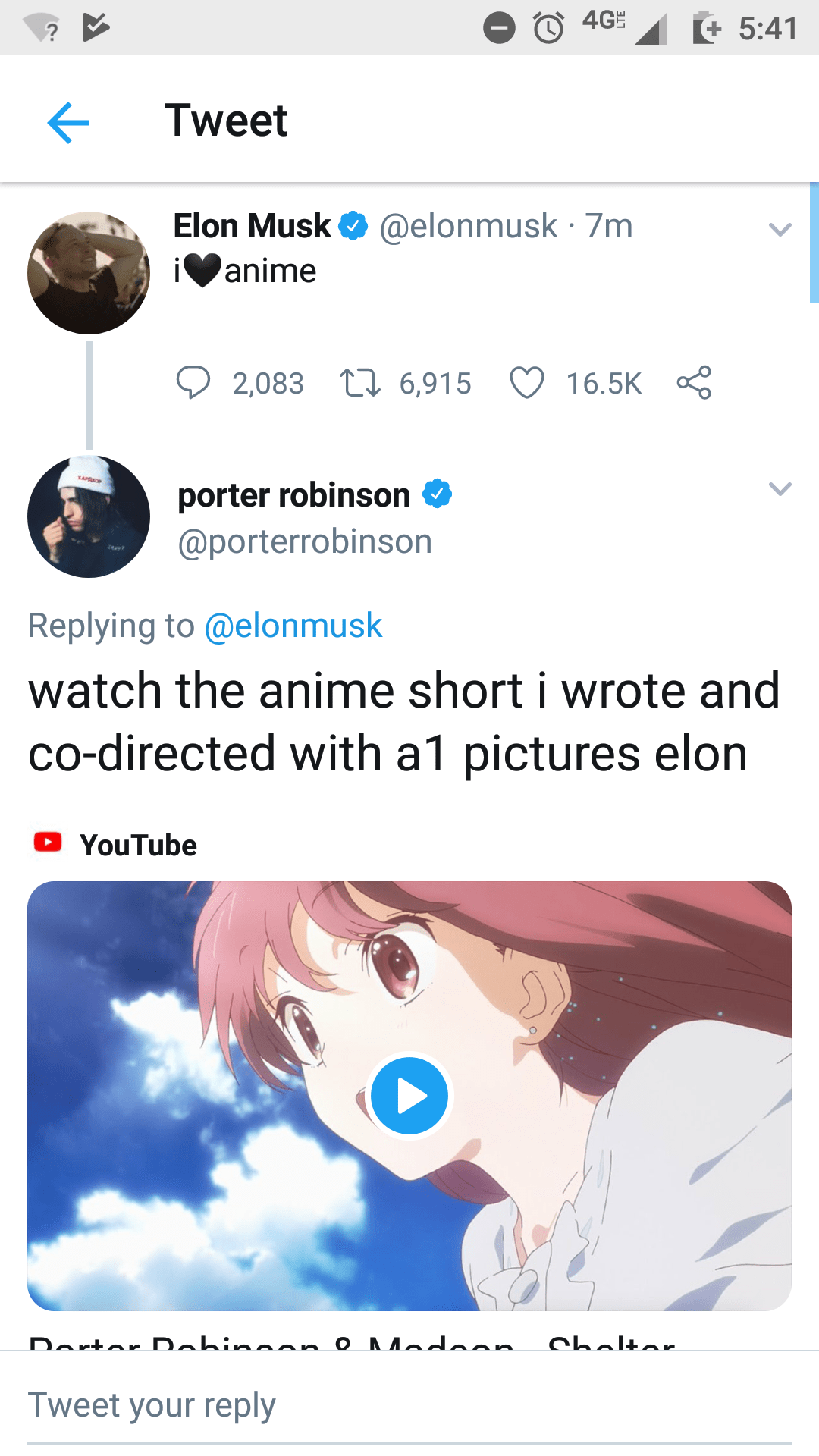The height and width of the screenshot is (1456, 819).
Task: Like Elon Musk's anime tweet
Action: [526, 382]
